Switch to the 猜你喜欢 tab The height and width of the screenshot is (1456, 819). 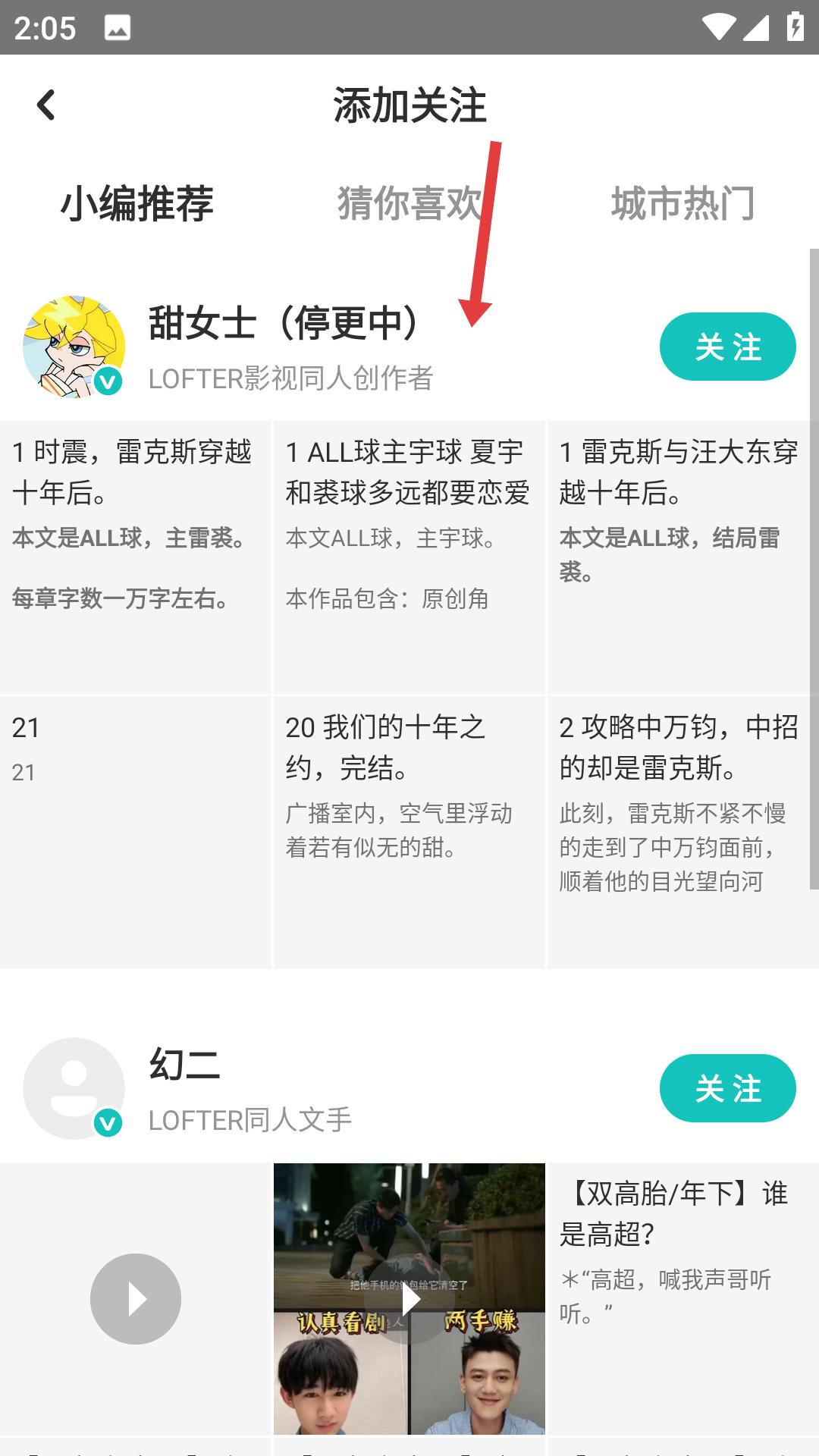pyautogui.click(x=409, y=203)
